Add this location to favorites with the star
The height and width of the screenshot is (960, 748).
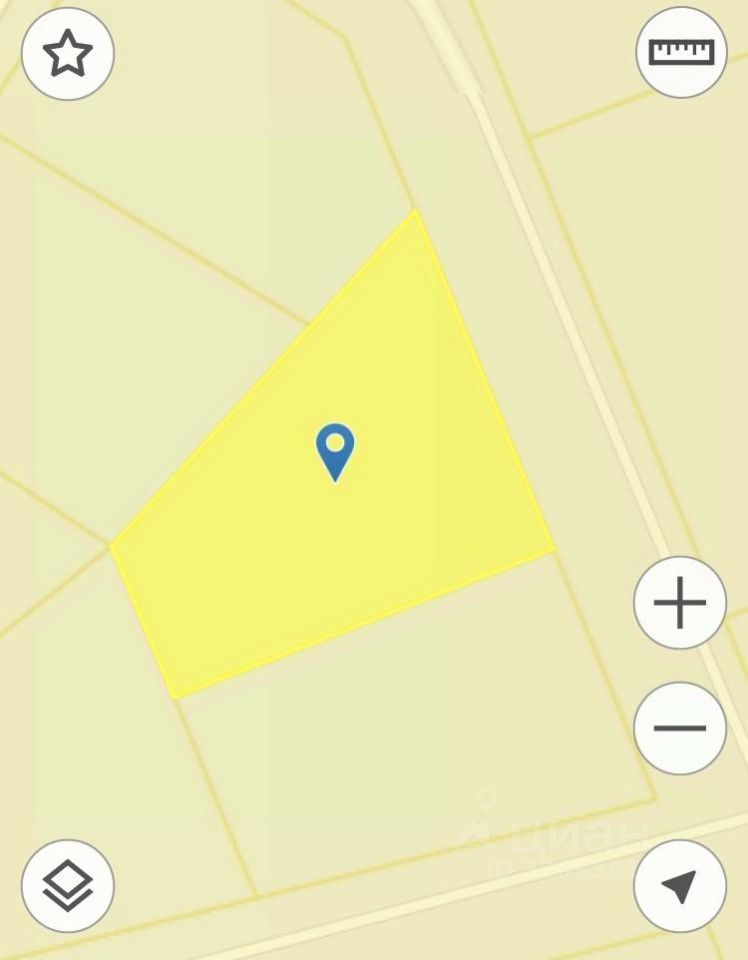coord(68,53)
